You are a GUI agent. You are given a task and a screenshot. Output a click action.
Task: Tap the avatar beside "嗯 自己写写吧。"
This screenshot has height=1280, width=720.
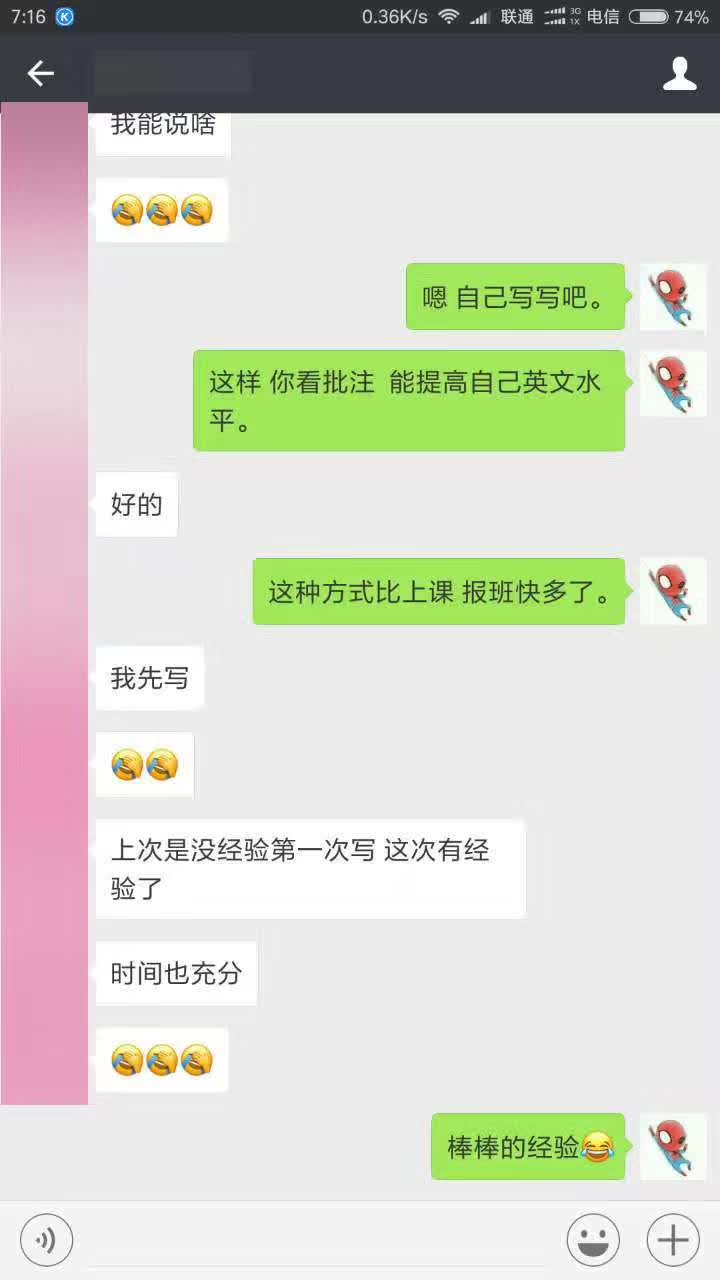(x=673, y=297)
